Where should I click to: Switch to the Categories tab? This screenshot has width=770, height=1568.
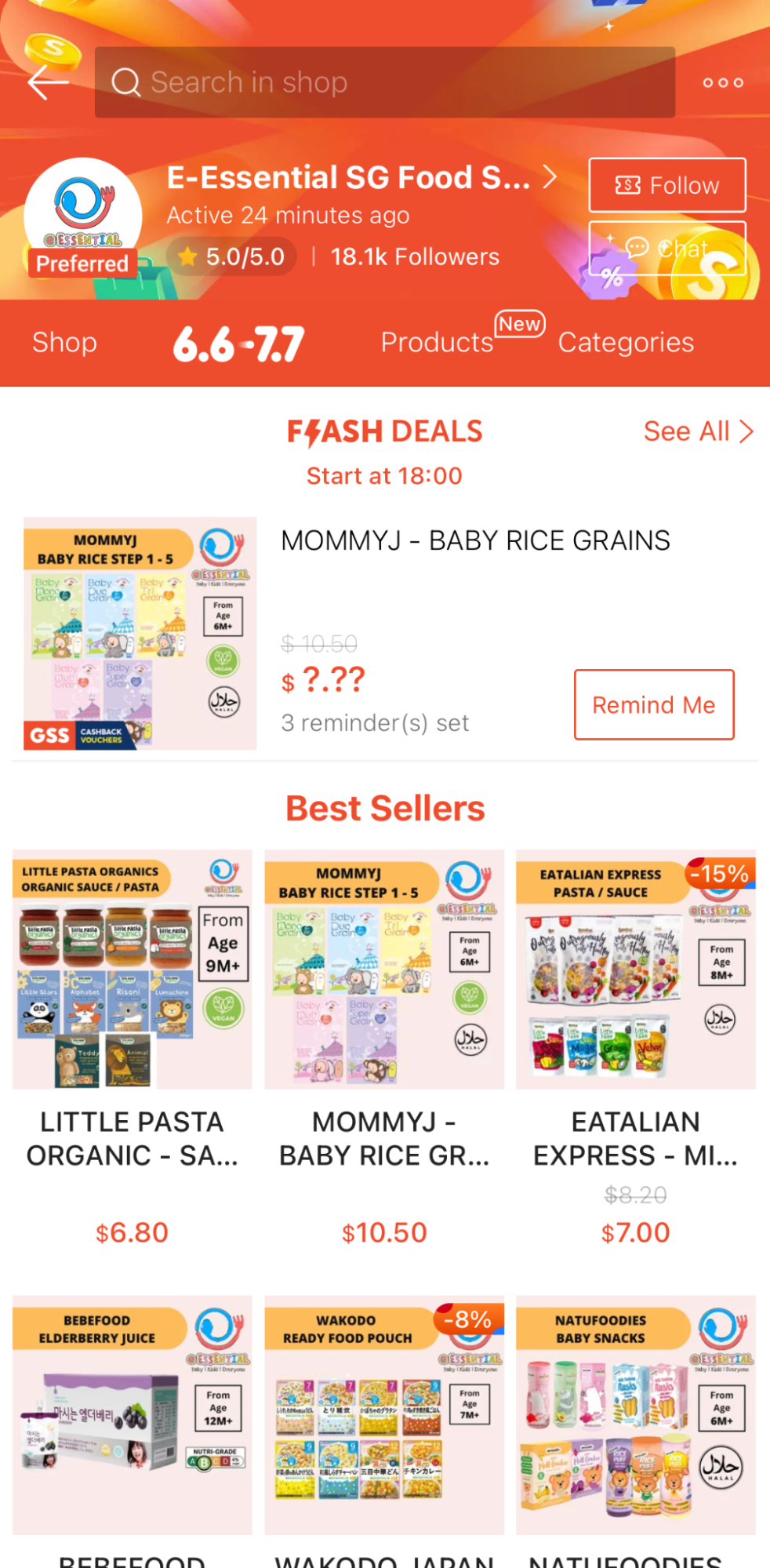click(x=626, y=343)
